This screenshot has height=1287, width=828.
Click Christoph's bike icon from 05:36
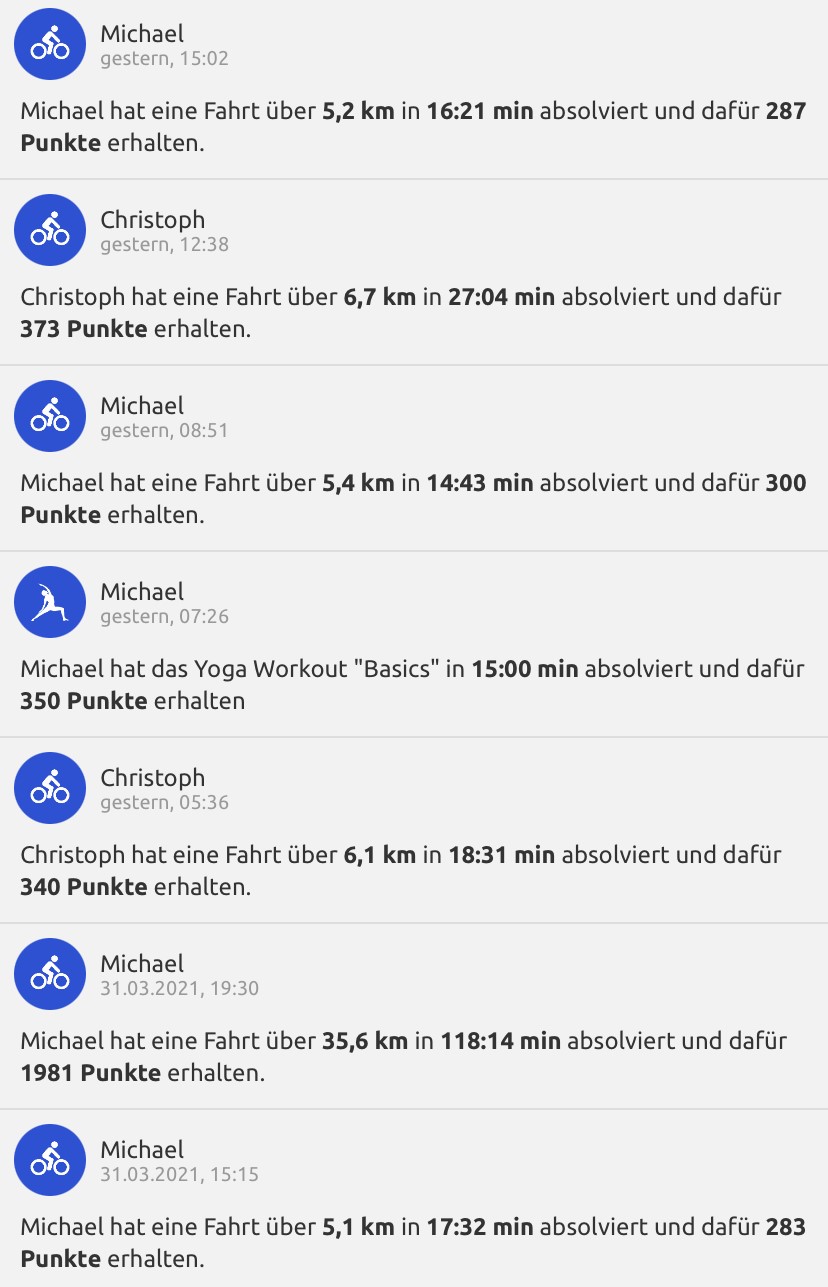49,788
